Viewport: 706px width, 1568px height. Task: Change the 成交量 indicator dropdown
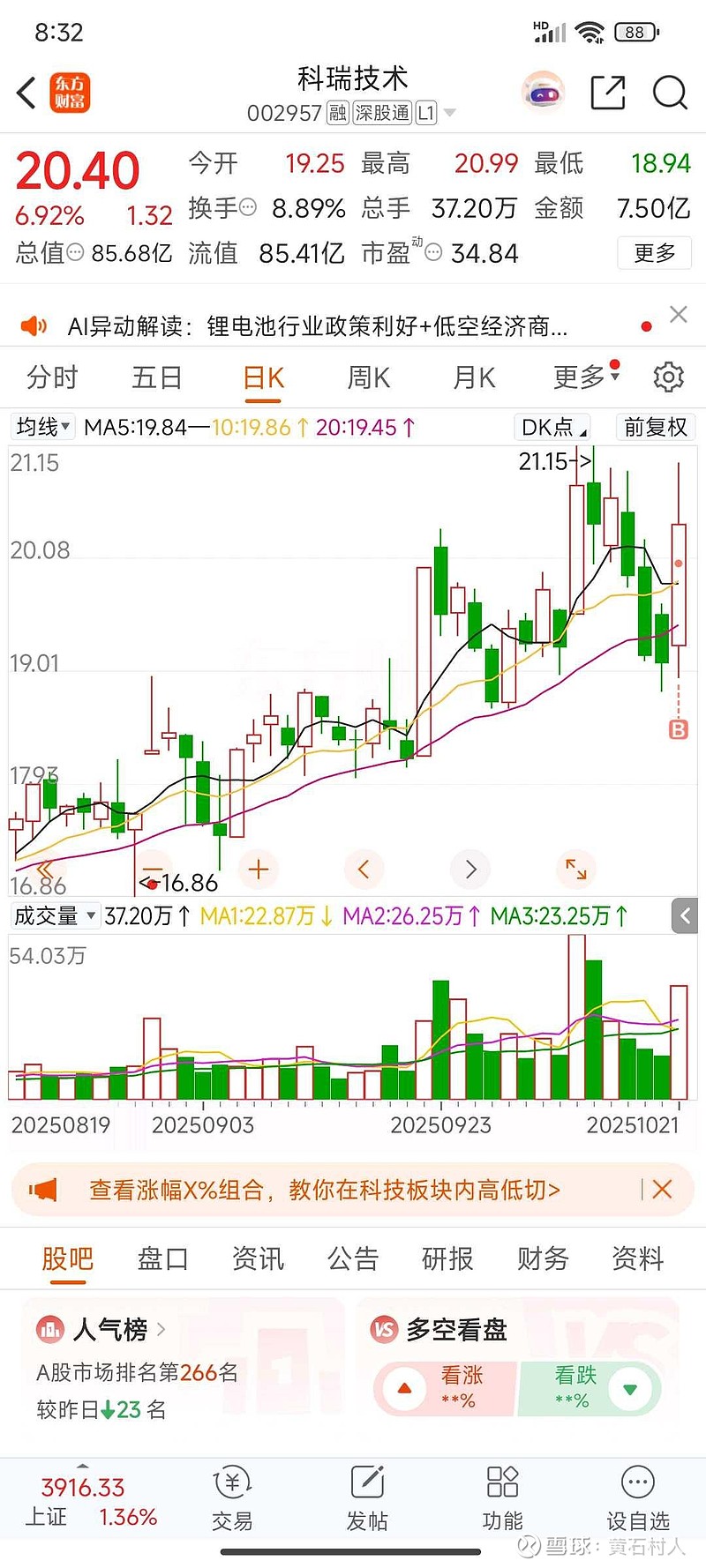[54, 916]
